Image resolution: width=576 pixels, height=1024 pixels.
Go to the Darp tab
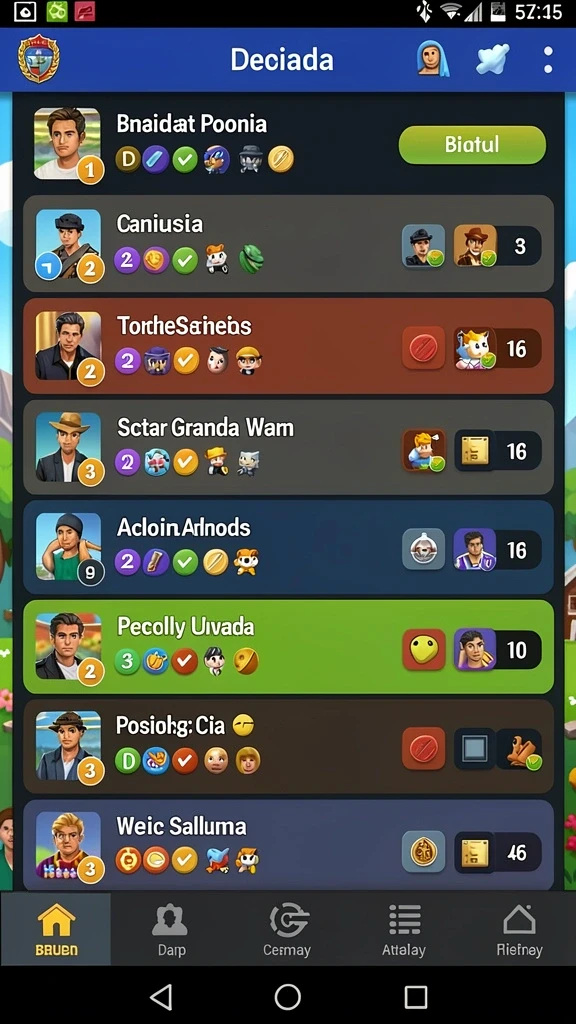[170, 929]
